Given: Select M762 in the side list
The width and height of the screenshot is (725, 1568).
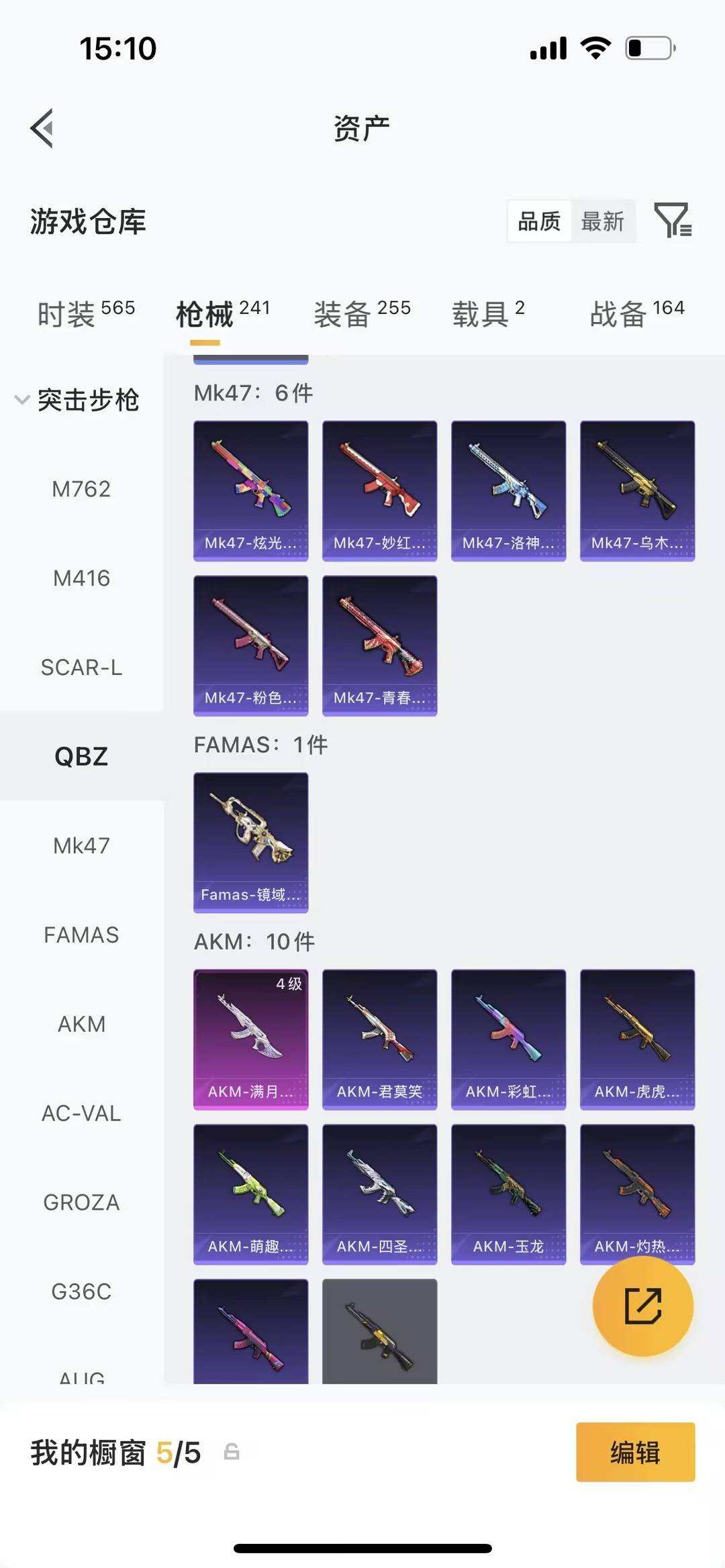Looking at the screenshot, I should coord(81,489).
